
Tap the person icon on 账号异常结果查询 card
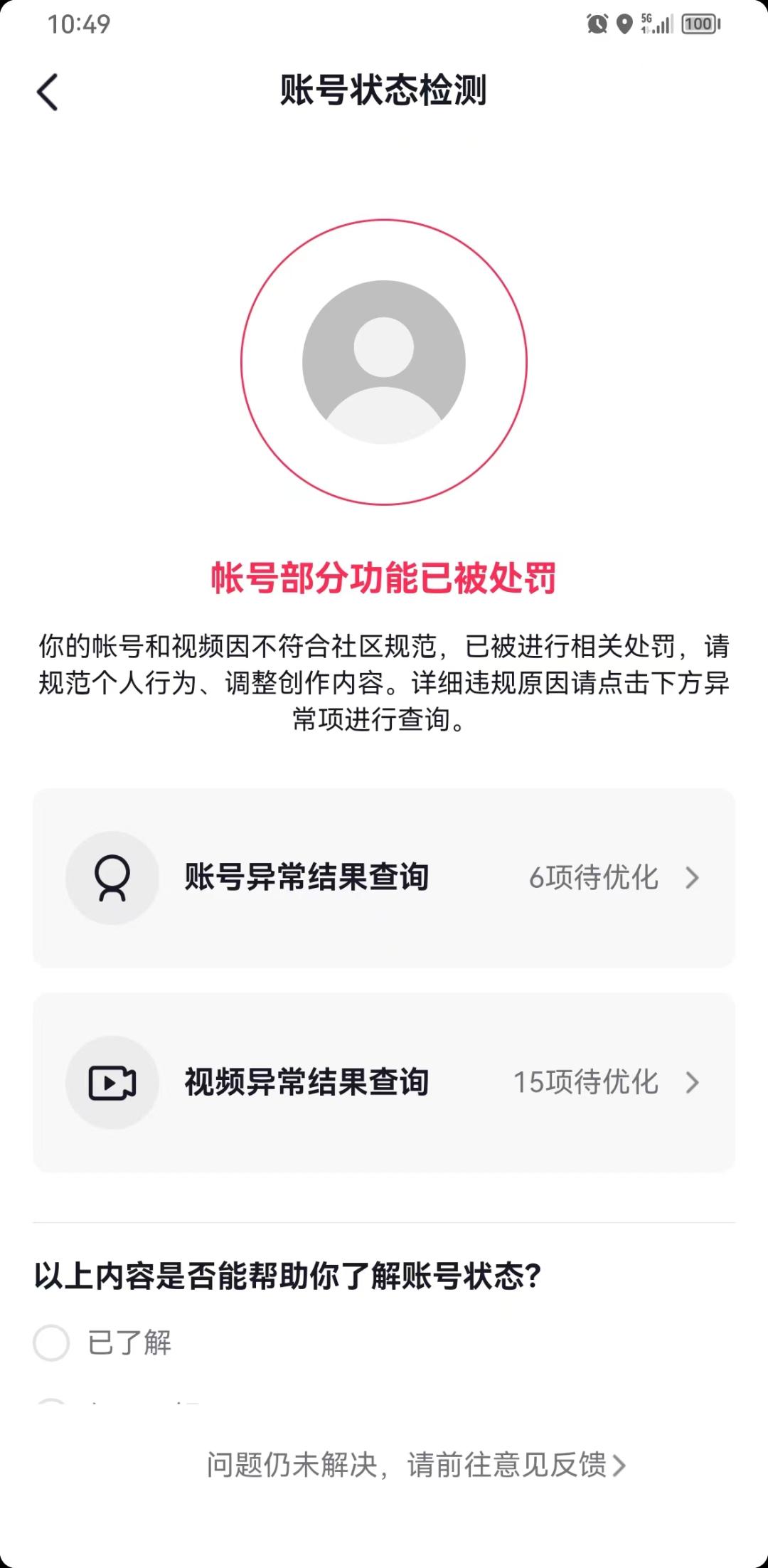[x=111, y=879]
